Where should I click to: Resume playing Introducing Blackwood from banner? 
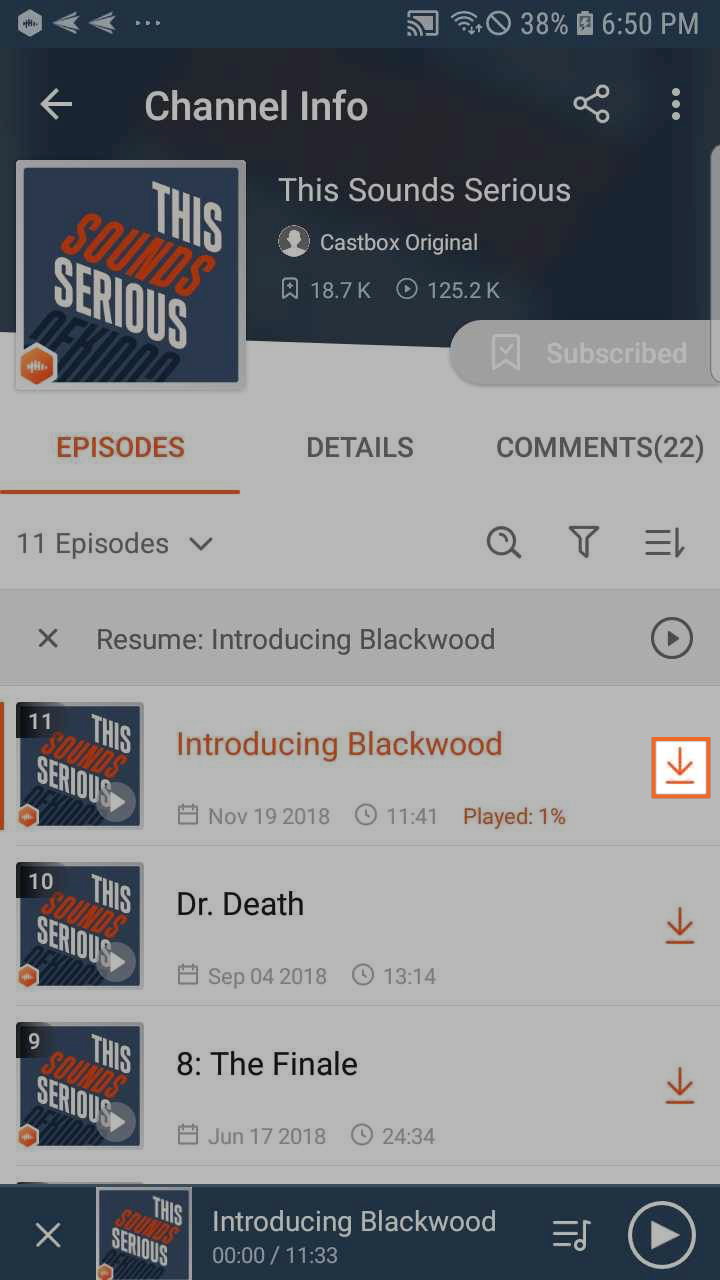[x=671, y=638]
